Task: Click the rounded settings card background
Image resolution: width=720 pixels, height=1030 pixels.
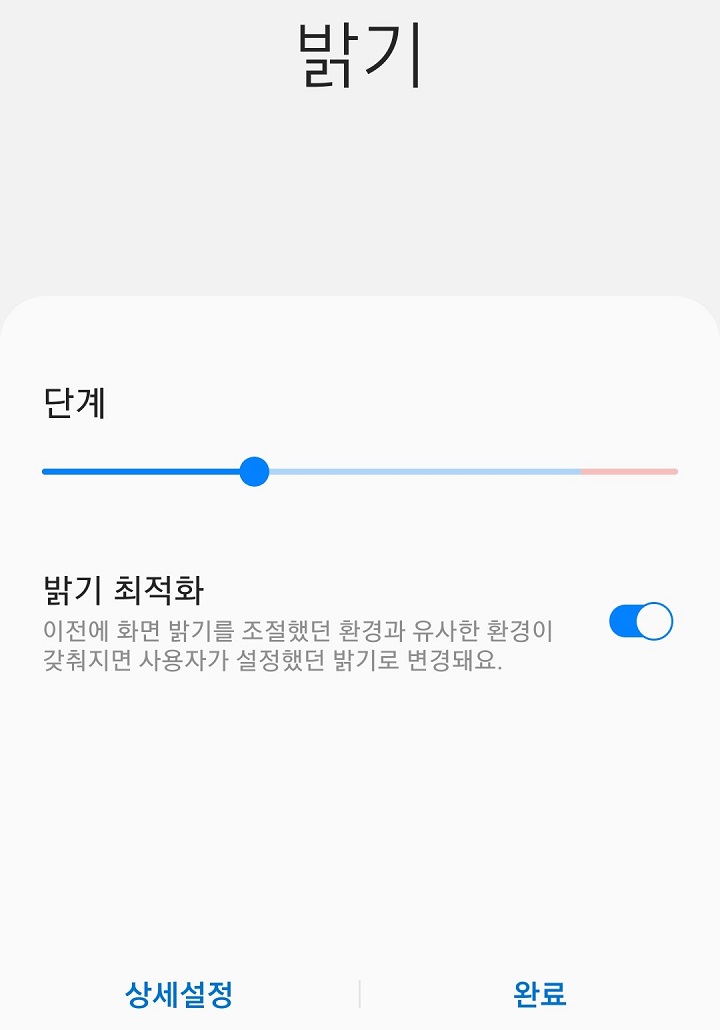Action: (x=360, y=800)
